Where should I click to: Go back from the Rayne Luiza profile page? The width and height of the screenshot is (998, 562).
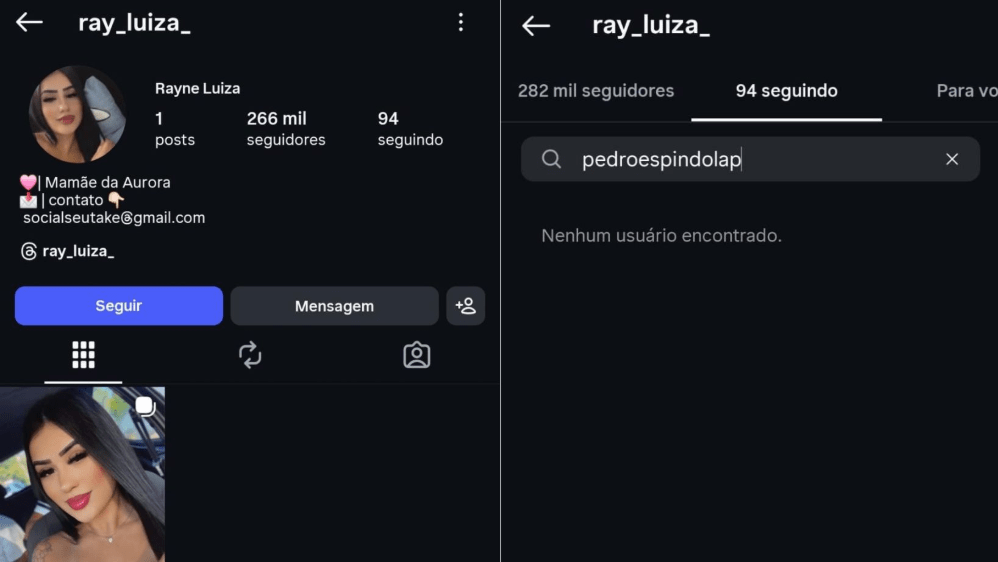tap(29, 23)
